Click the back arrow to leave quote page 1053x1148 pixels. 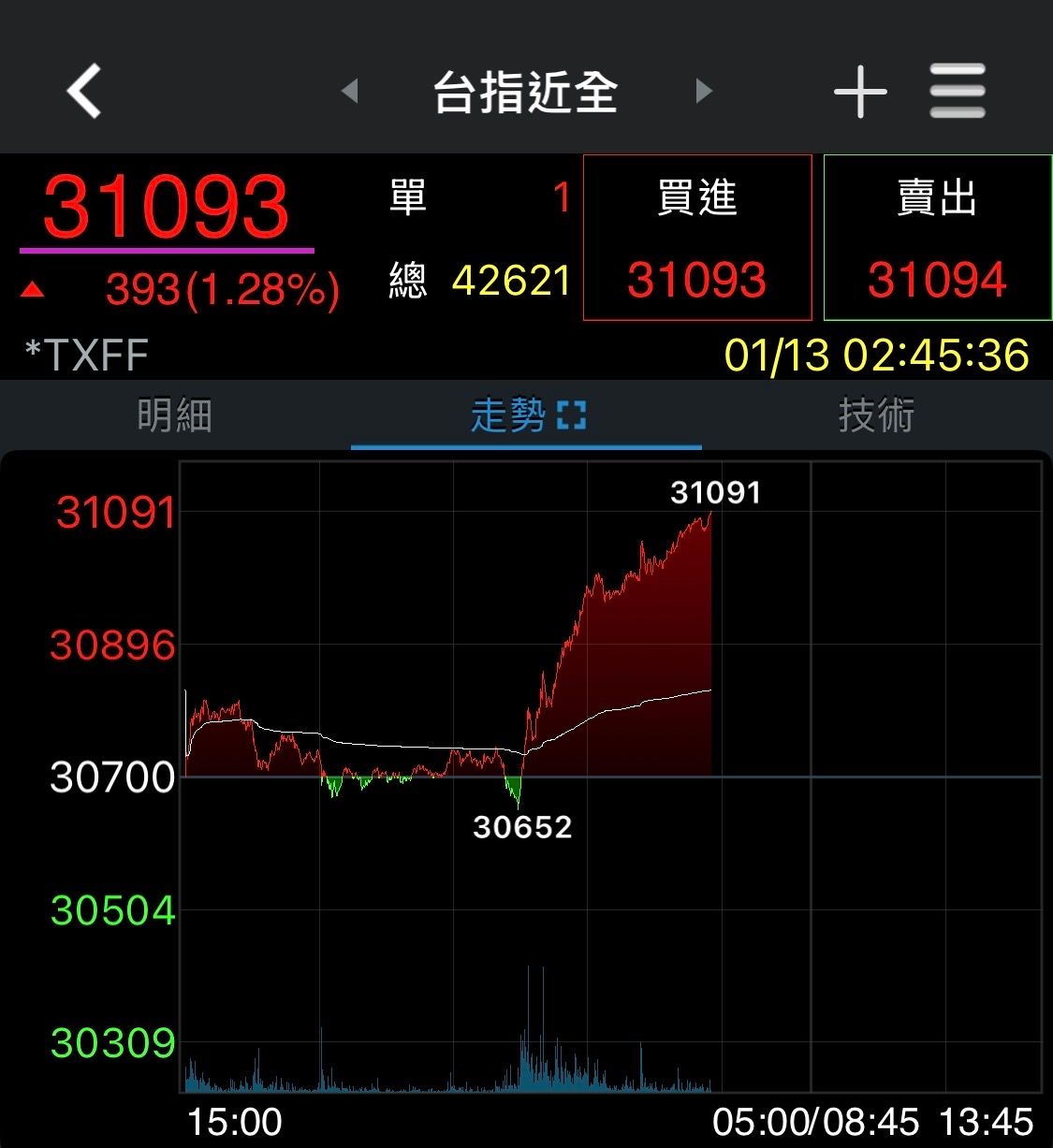coord(82,91)
